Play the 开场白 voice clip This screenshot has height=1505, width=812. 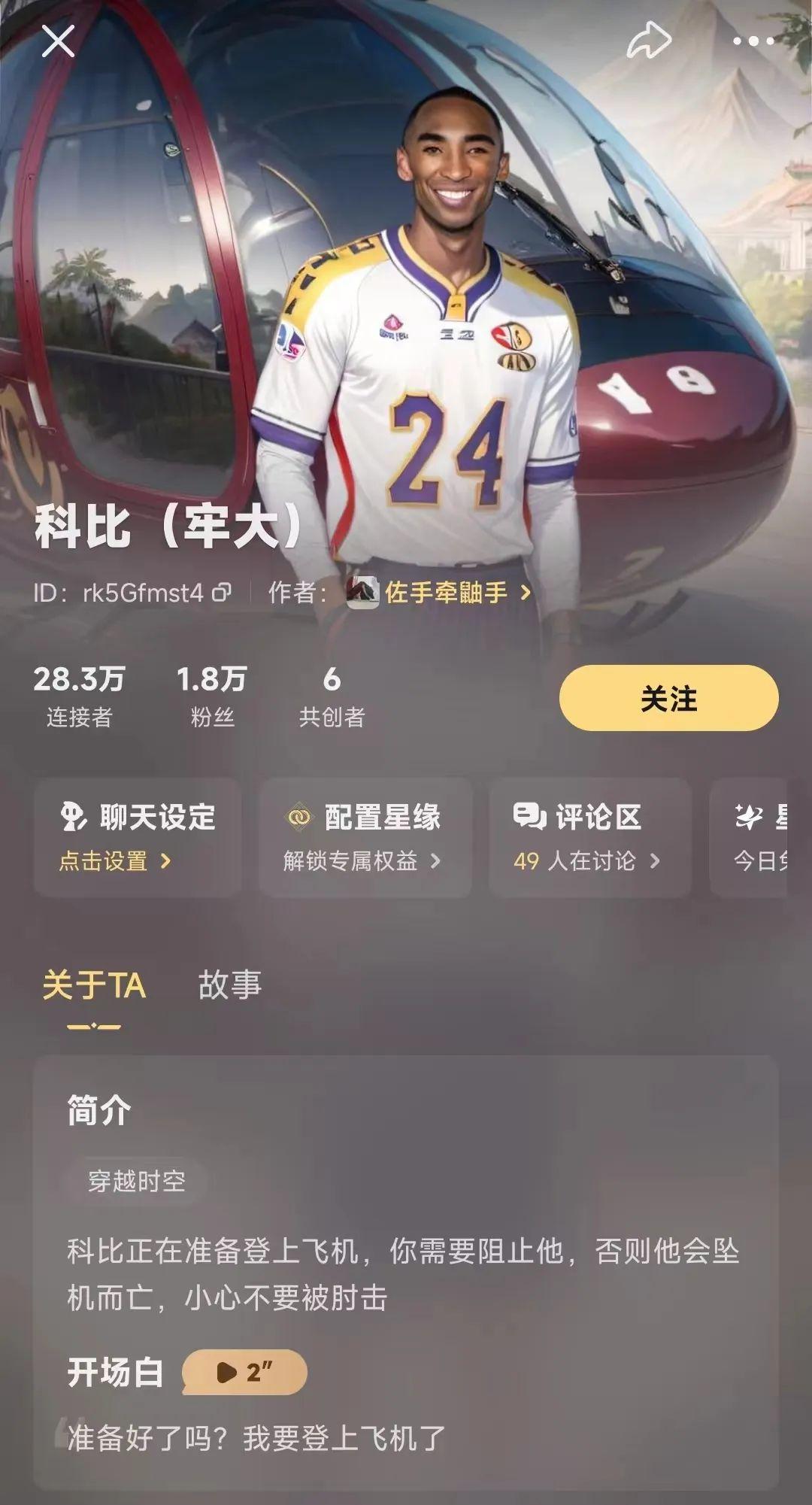tap(244, 1372)
